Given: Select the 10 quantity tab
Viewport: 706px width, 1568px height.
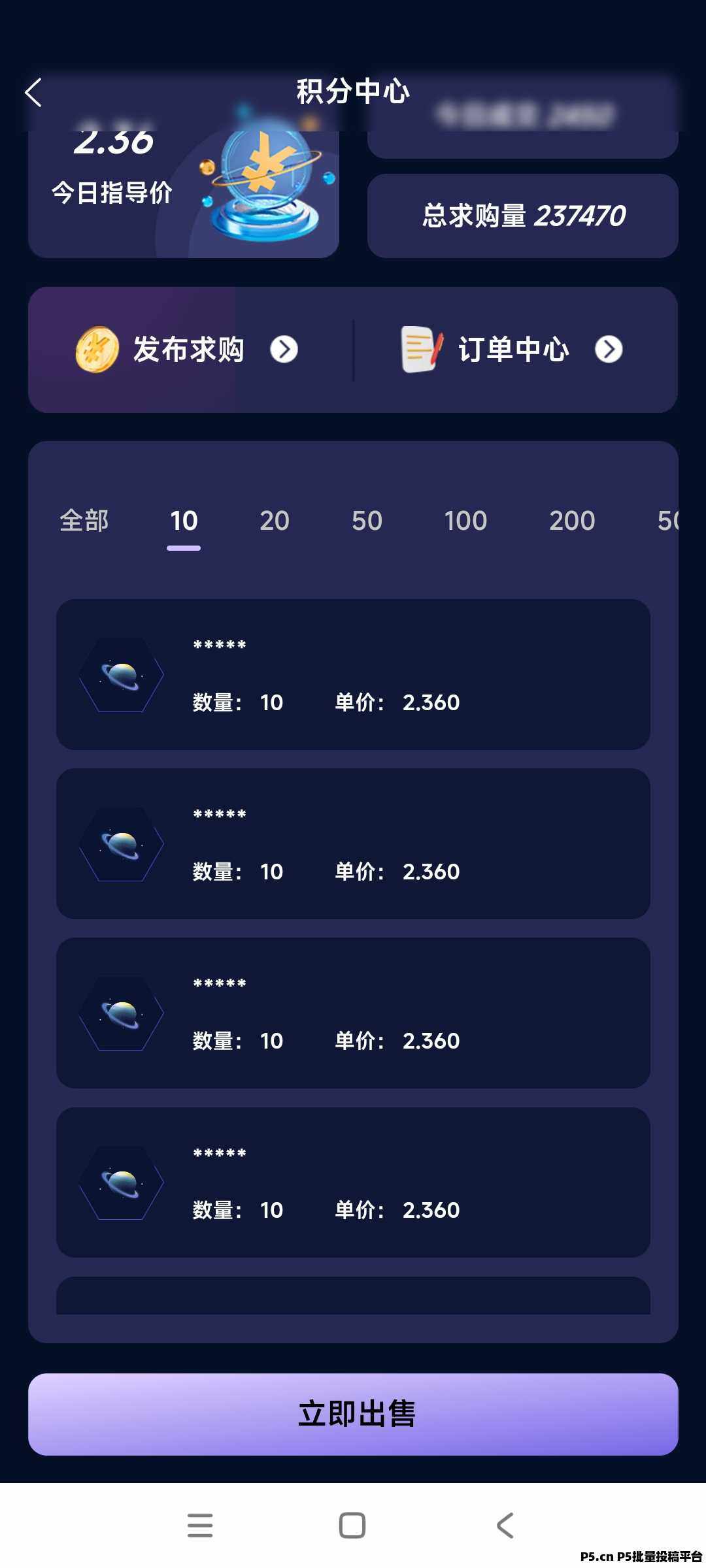Looking at the screenshot, I should click(184, 521).
